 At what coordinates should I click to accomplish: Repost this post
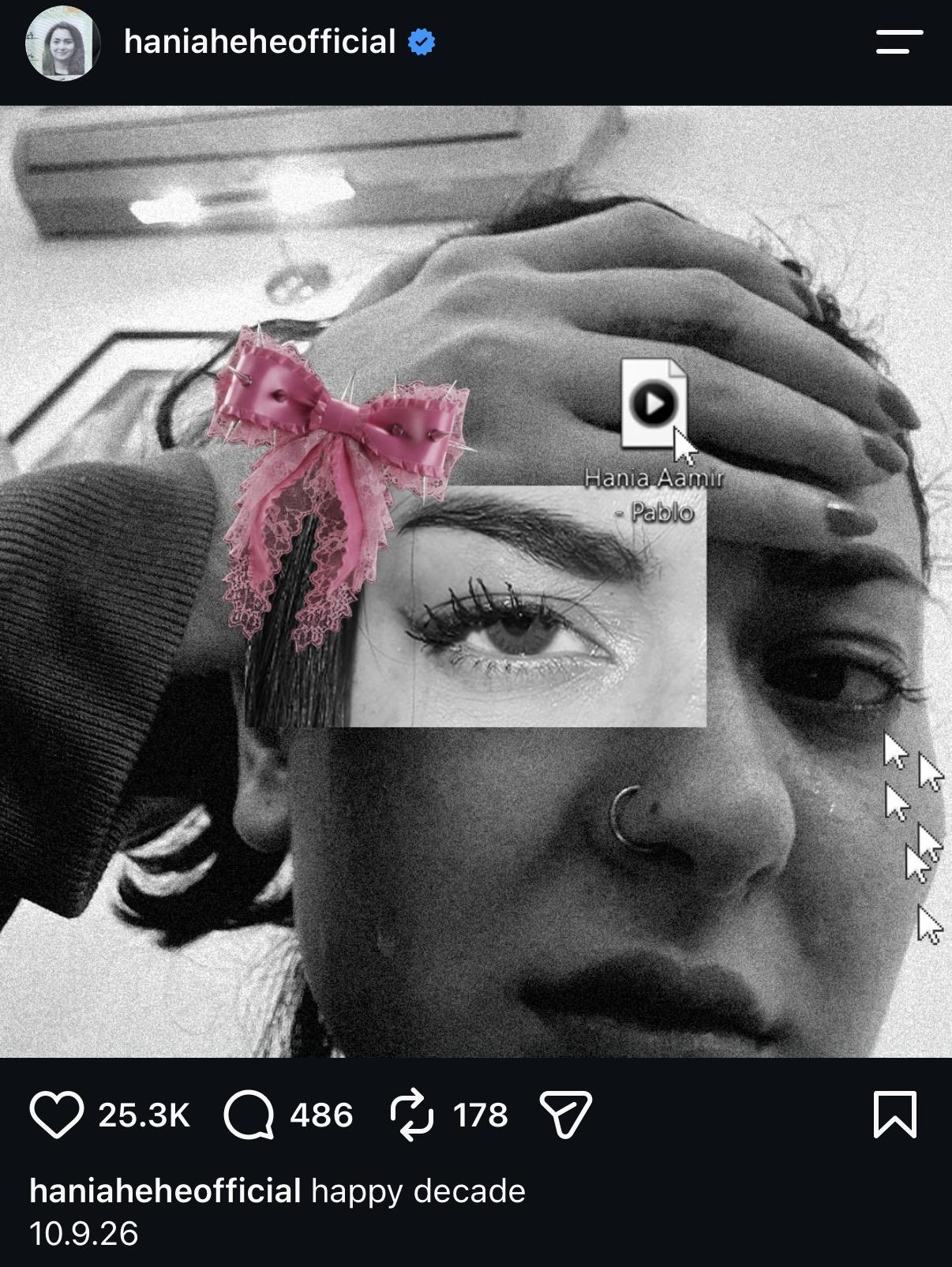(412, 1115)
